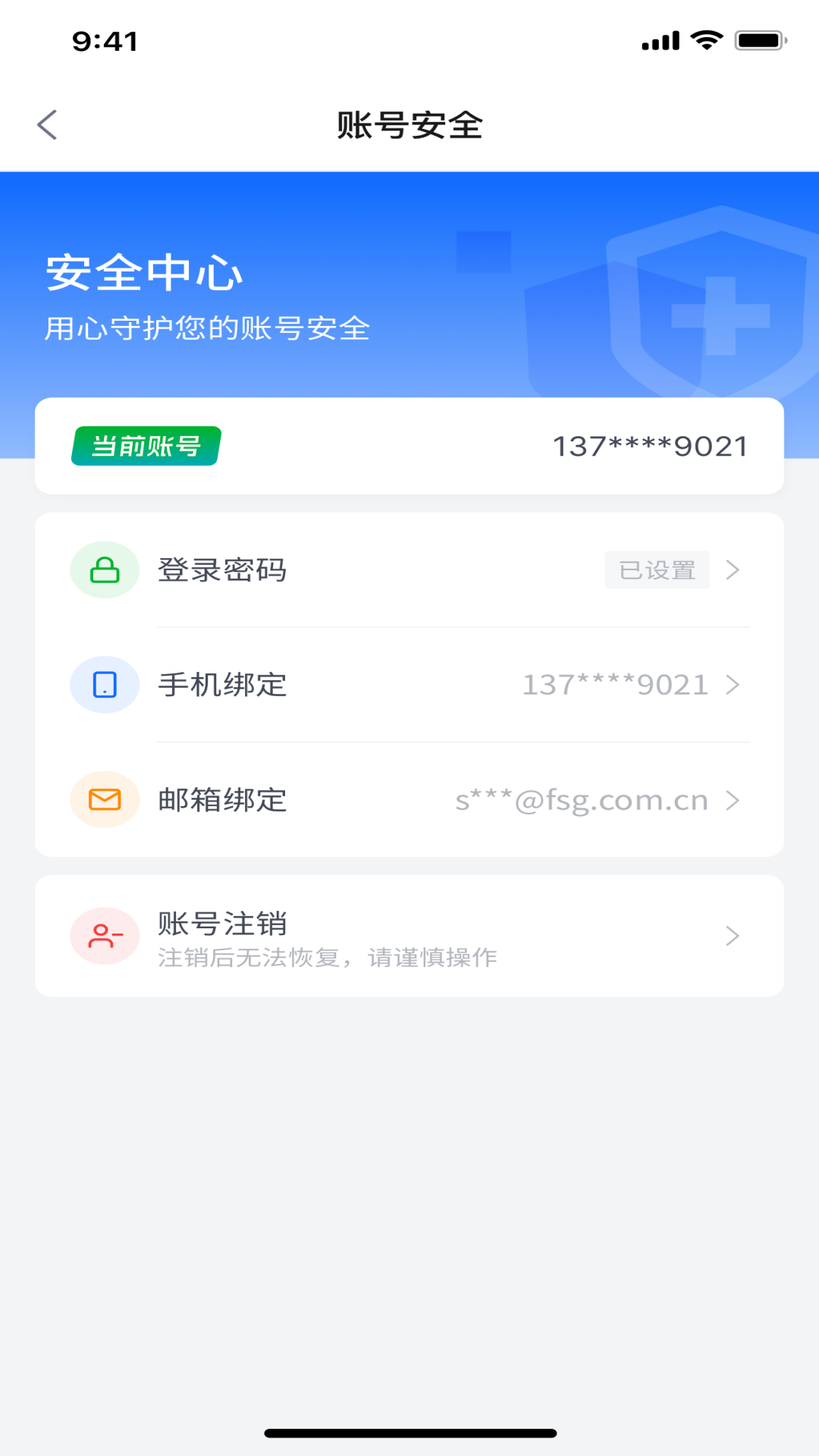Screen dimensions: 819x1456
Task: Tap the 已设置 status label
Action: (x=657, y=570)
